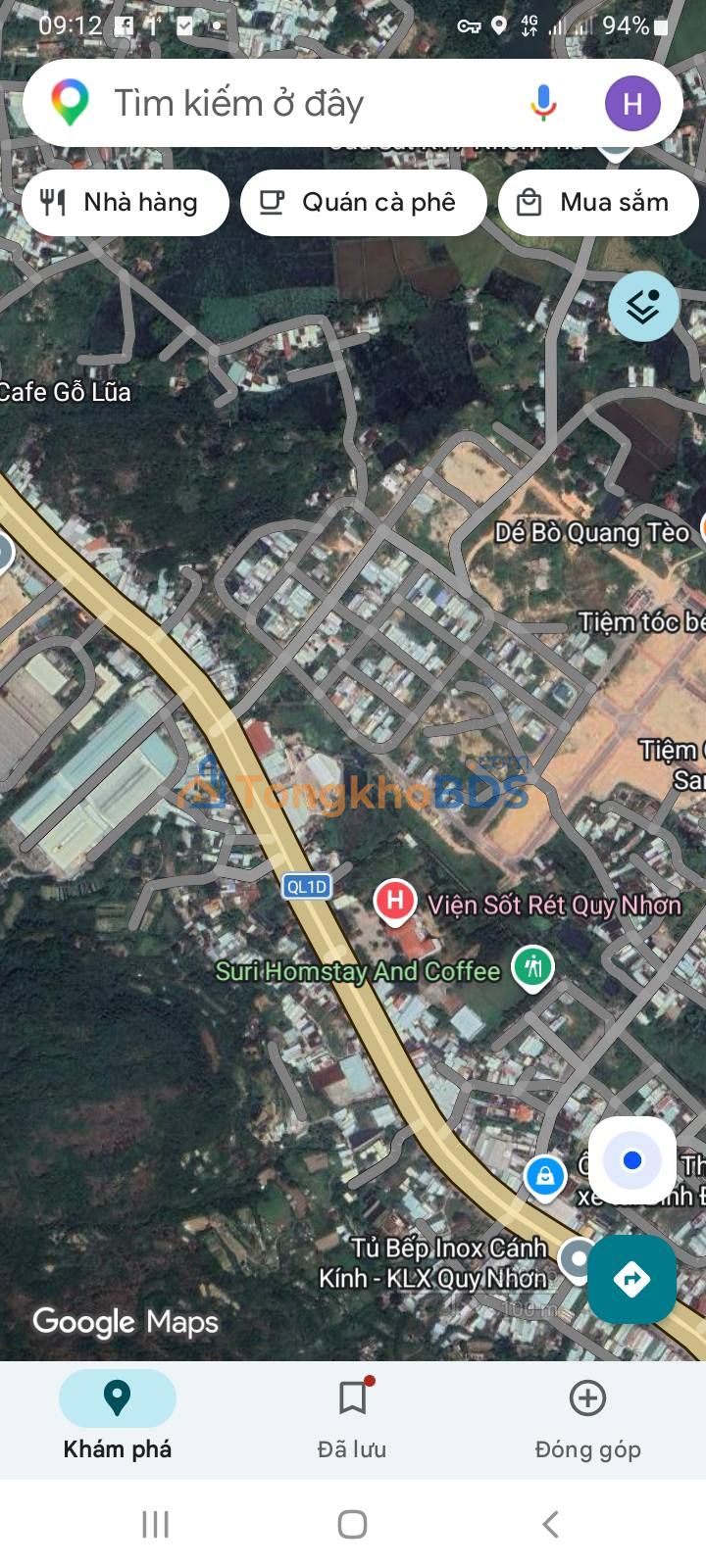Image resolution: width=706 pixels, height=1568 pixels.
Task: Select Tủ Bếp Inox Cánh Kính place marker
Action: (x=578, y=1257)
